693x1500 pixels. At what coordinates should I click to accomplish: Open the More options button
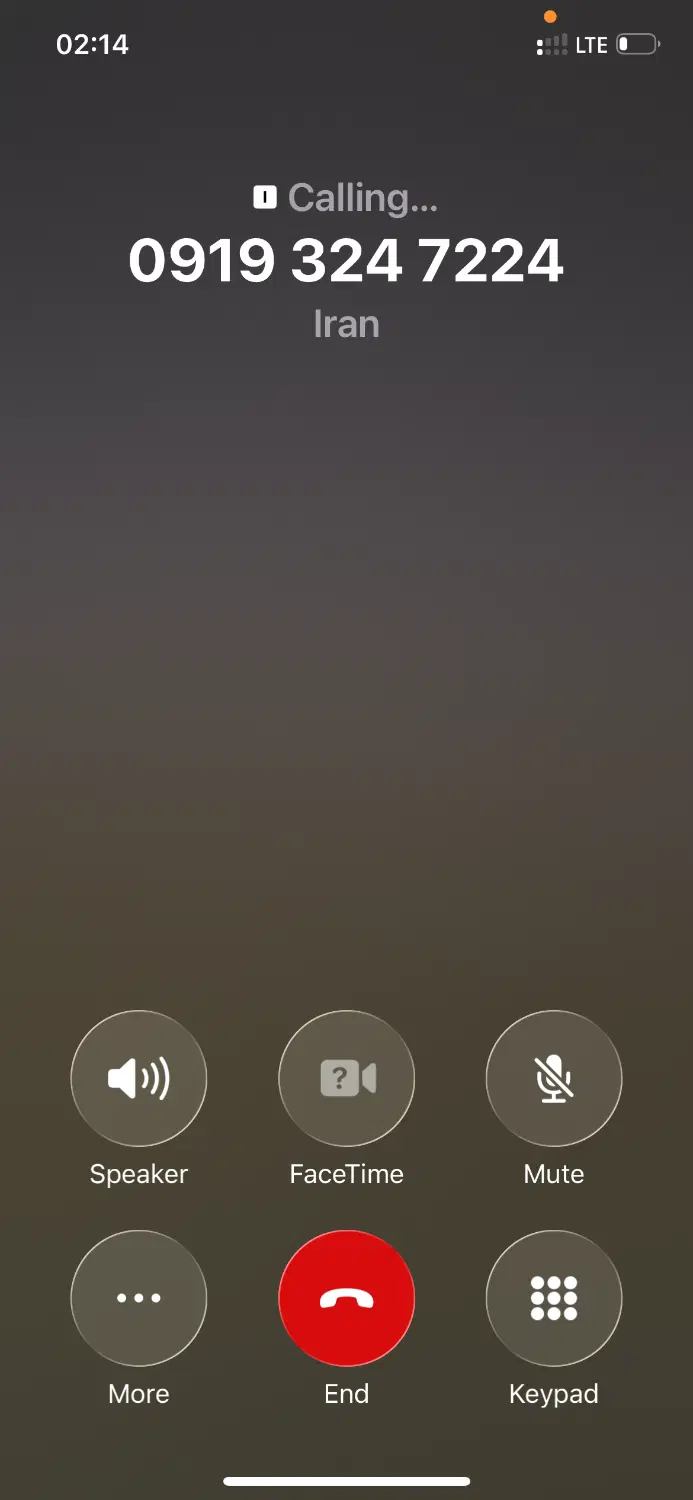tap(139, 1298)
